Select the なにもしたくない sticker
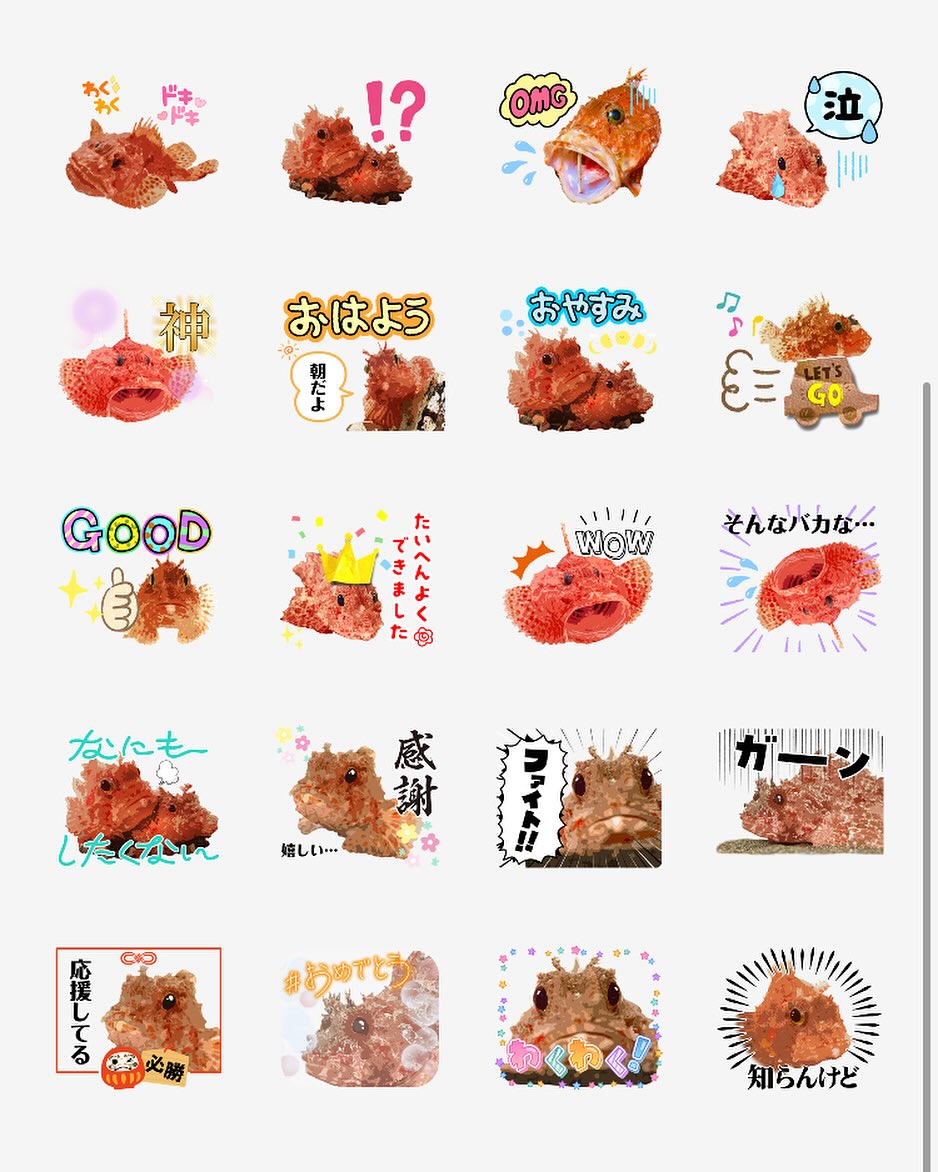 coord(138,797)
